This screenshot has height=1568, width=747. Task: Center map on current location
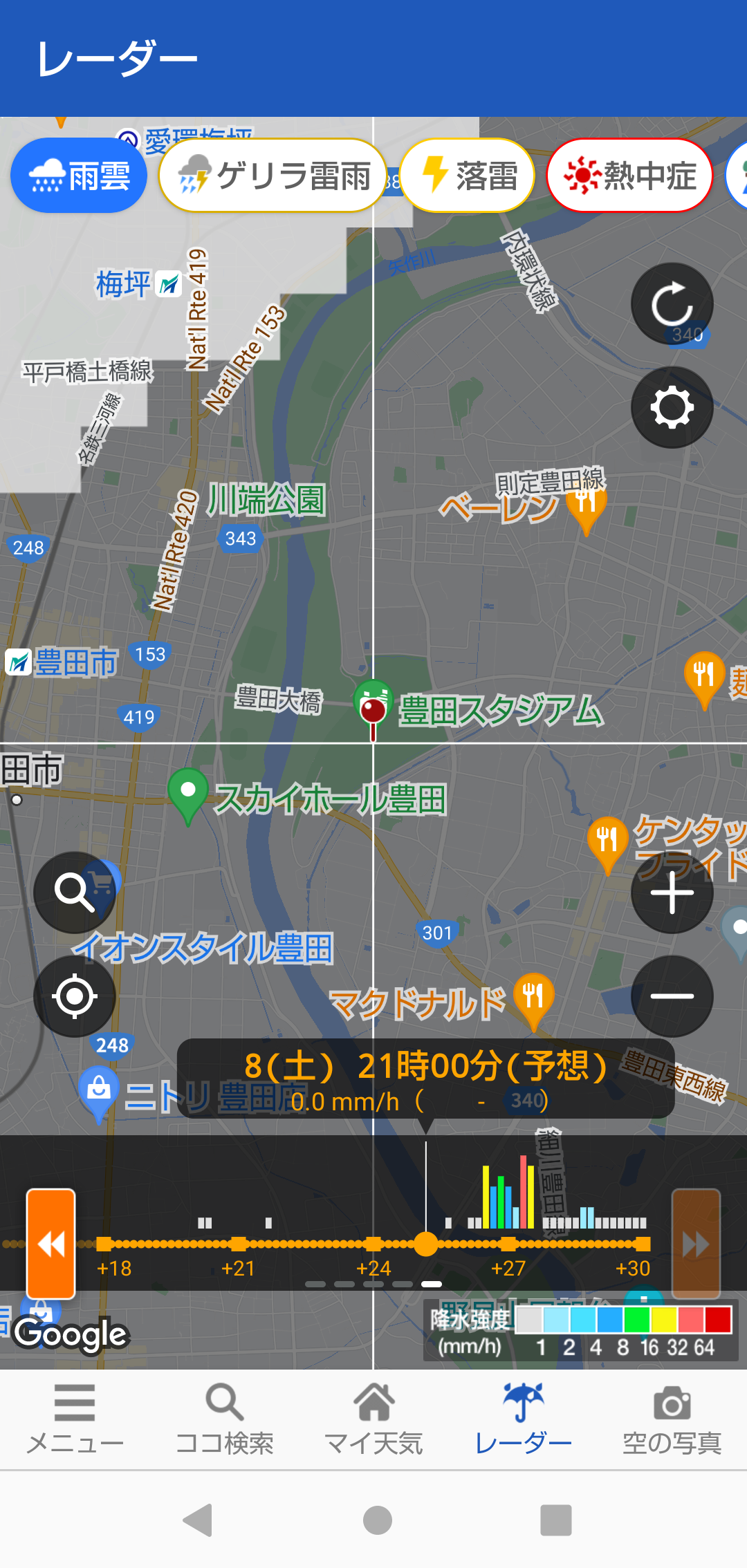click(x=75, y=996)
